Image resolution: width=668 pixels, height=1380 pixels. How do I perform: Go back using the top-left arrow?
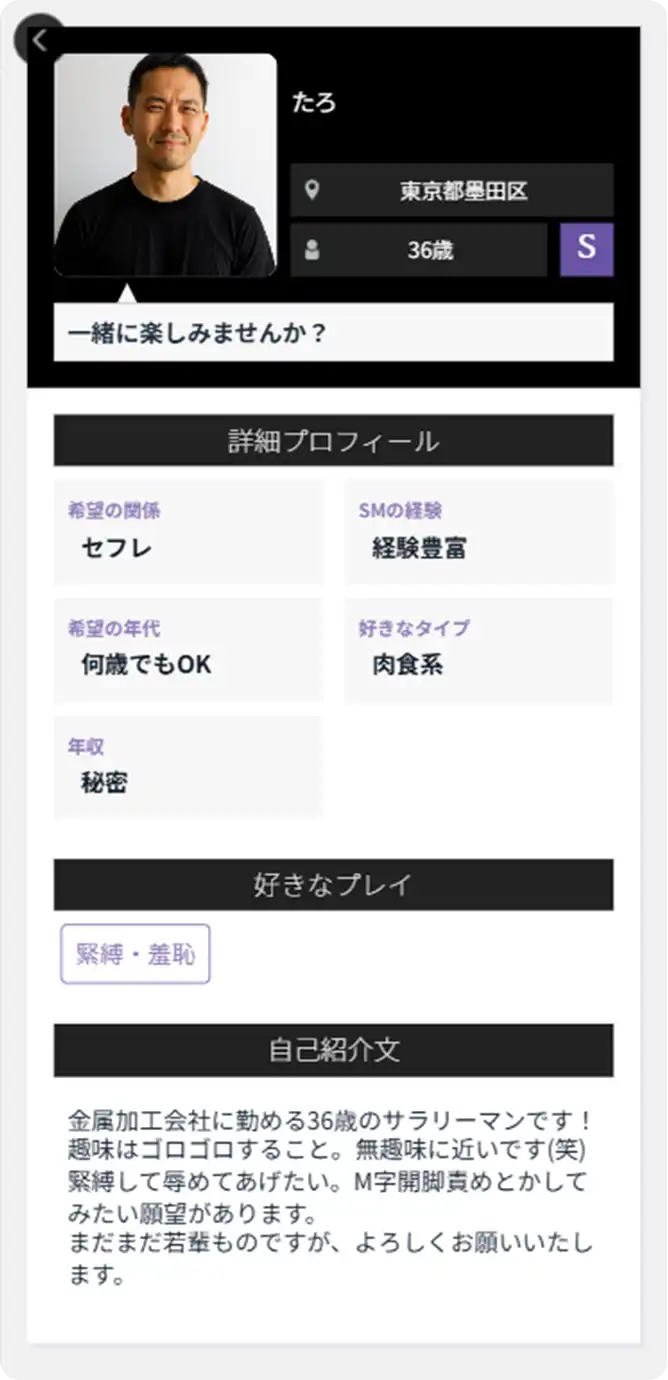pyautogui.click(x=39, y=40)
